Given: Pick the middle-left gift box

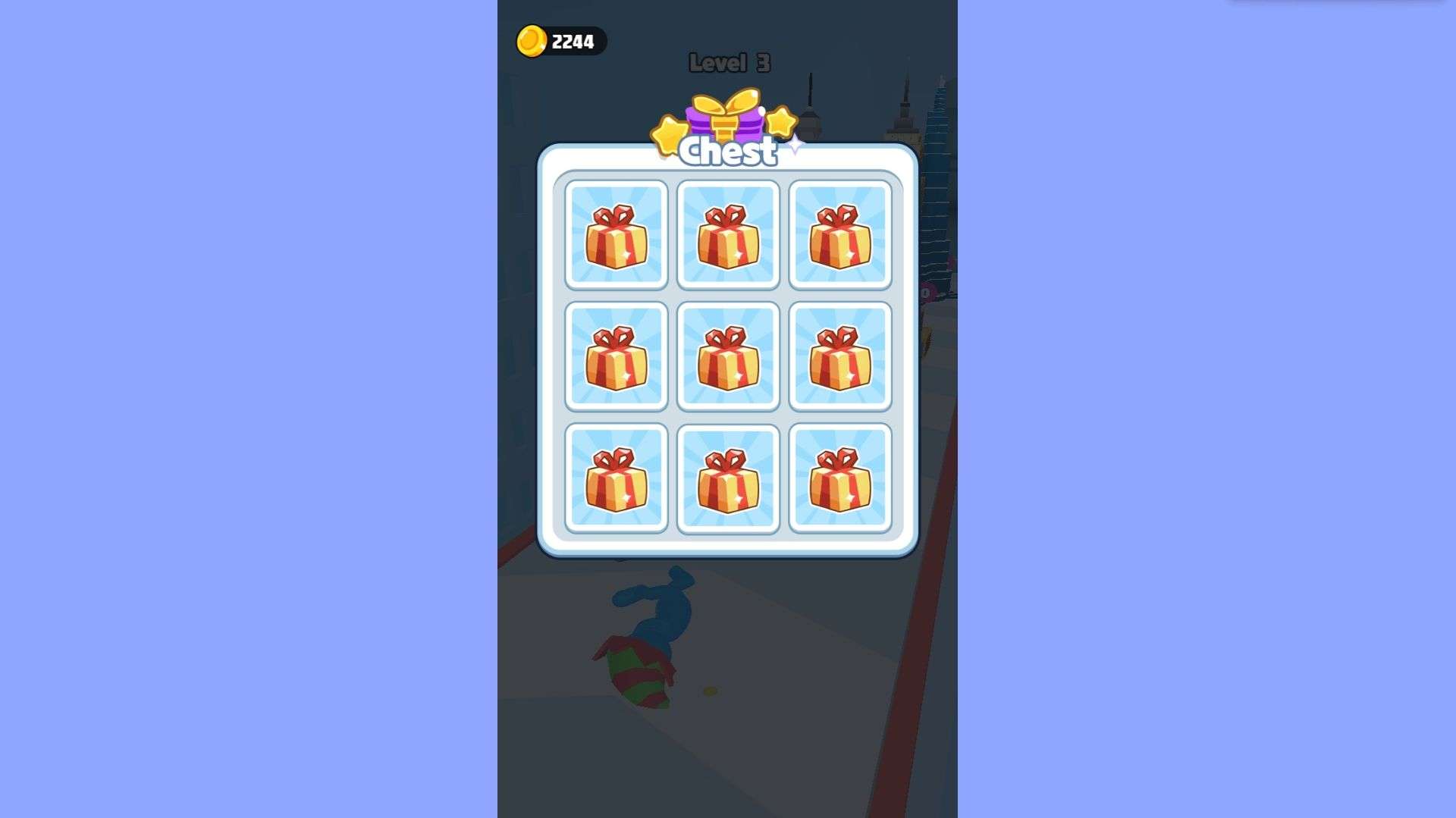Looking at the screenshot, I should tap(616, 356).
